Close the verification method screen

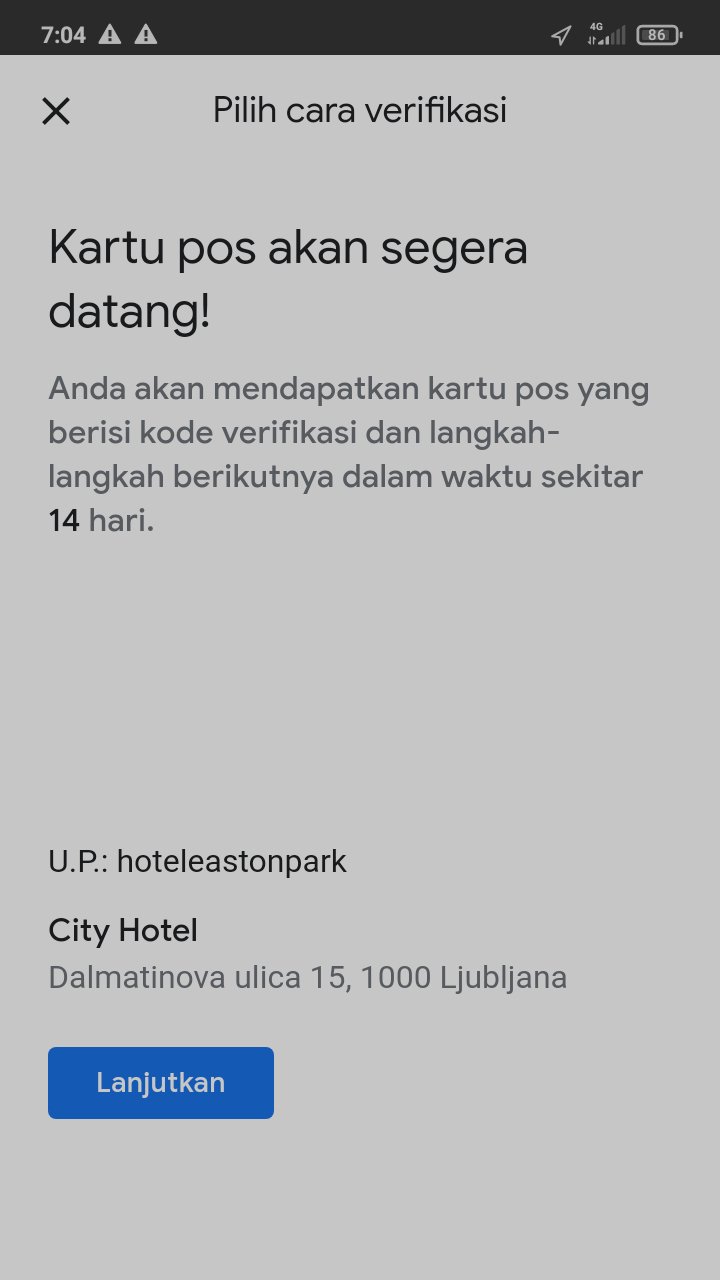[x=56, y=111]
